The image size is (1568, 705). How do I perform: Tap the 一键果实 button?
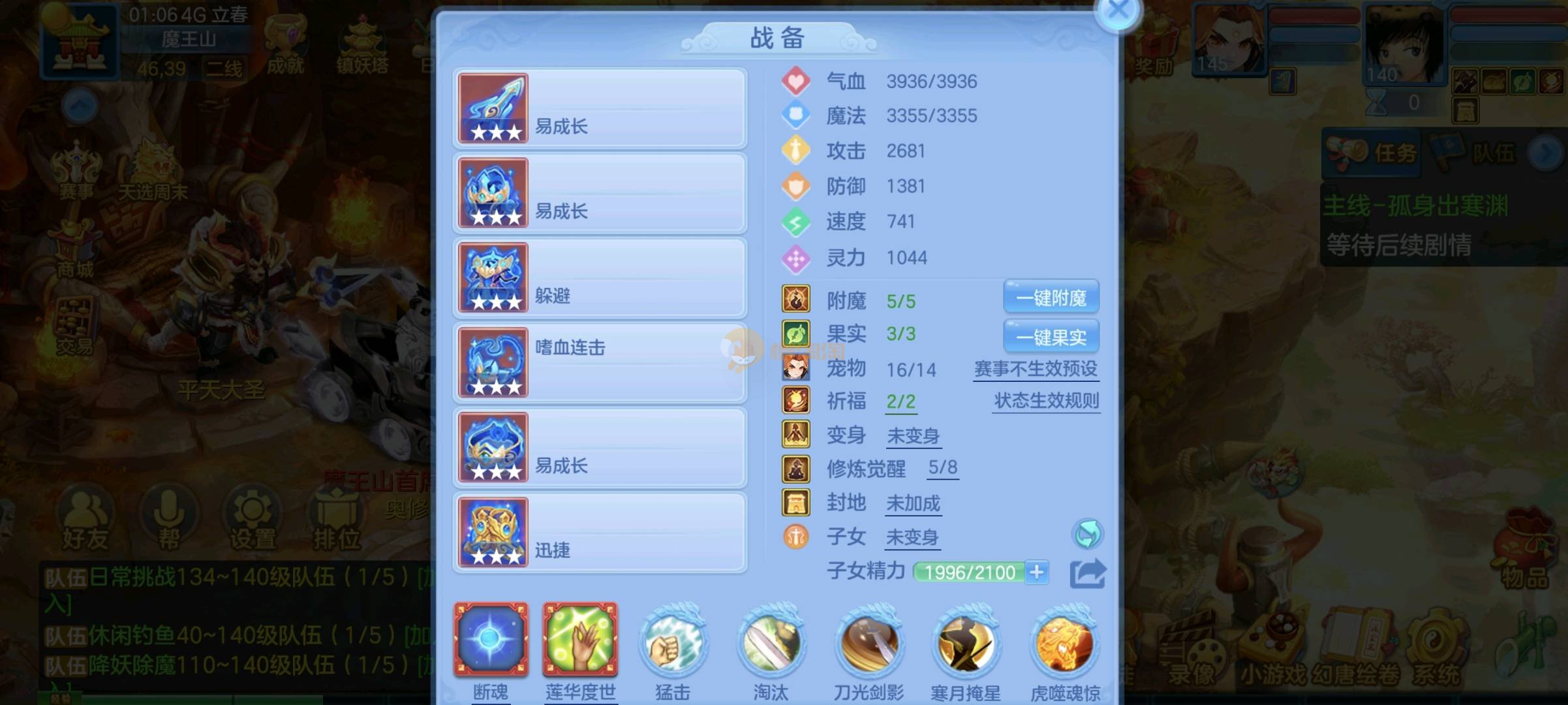coord(1051,337)
